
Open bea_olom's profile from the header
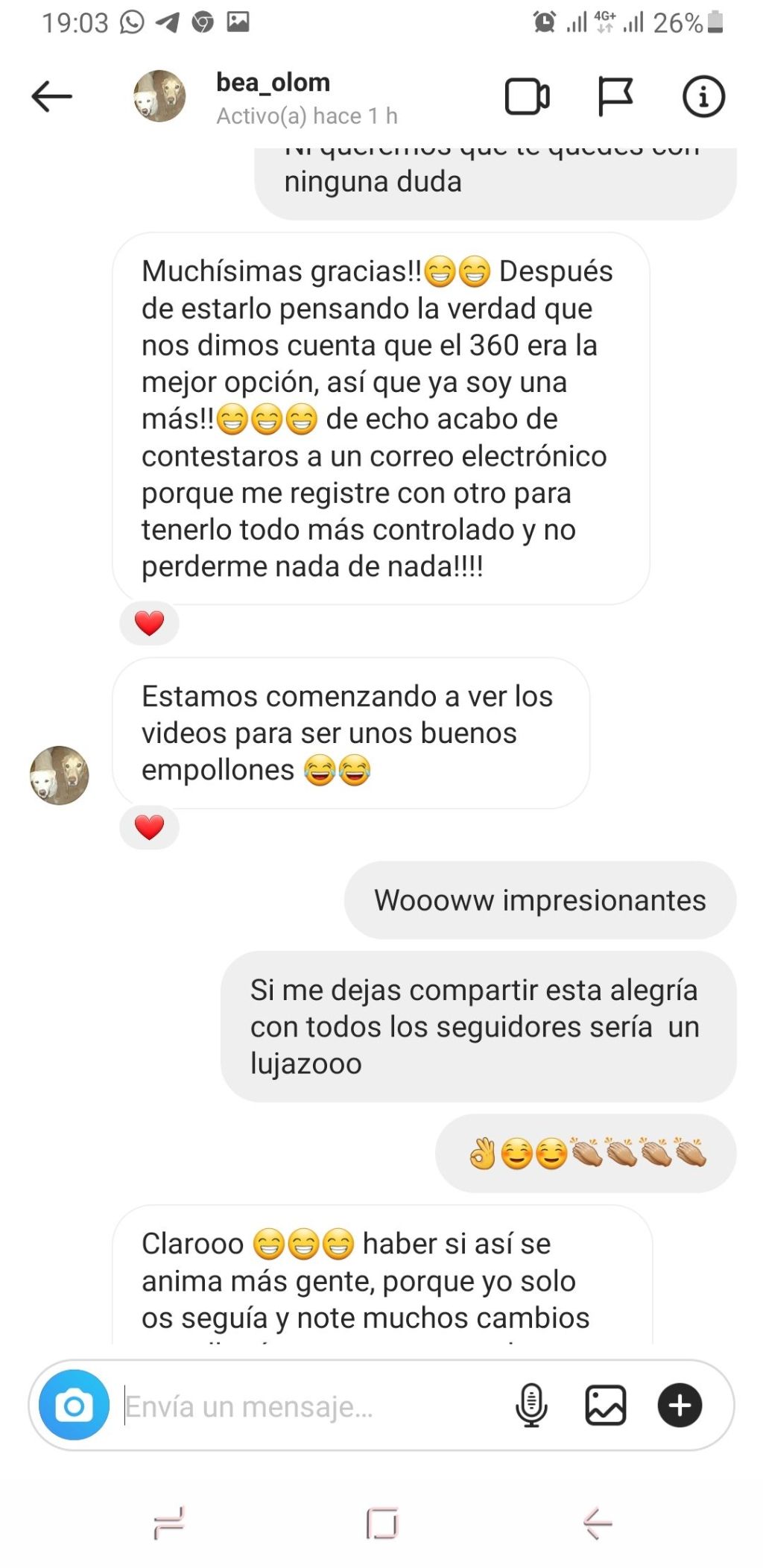[x=273, y=83]
